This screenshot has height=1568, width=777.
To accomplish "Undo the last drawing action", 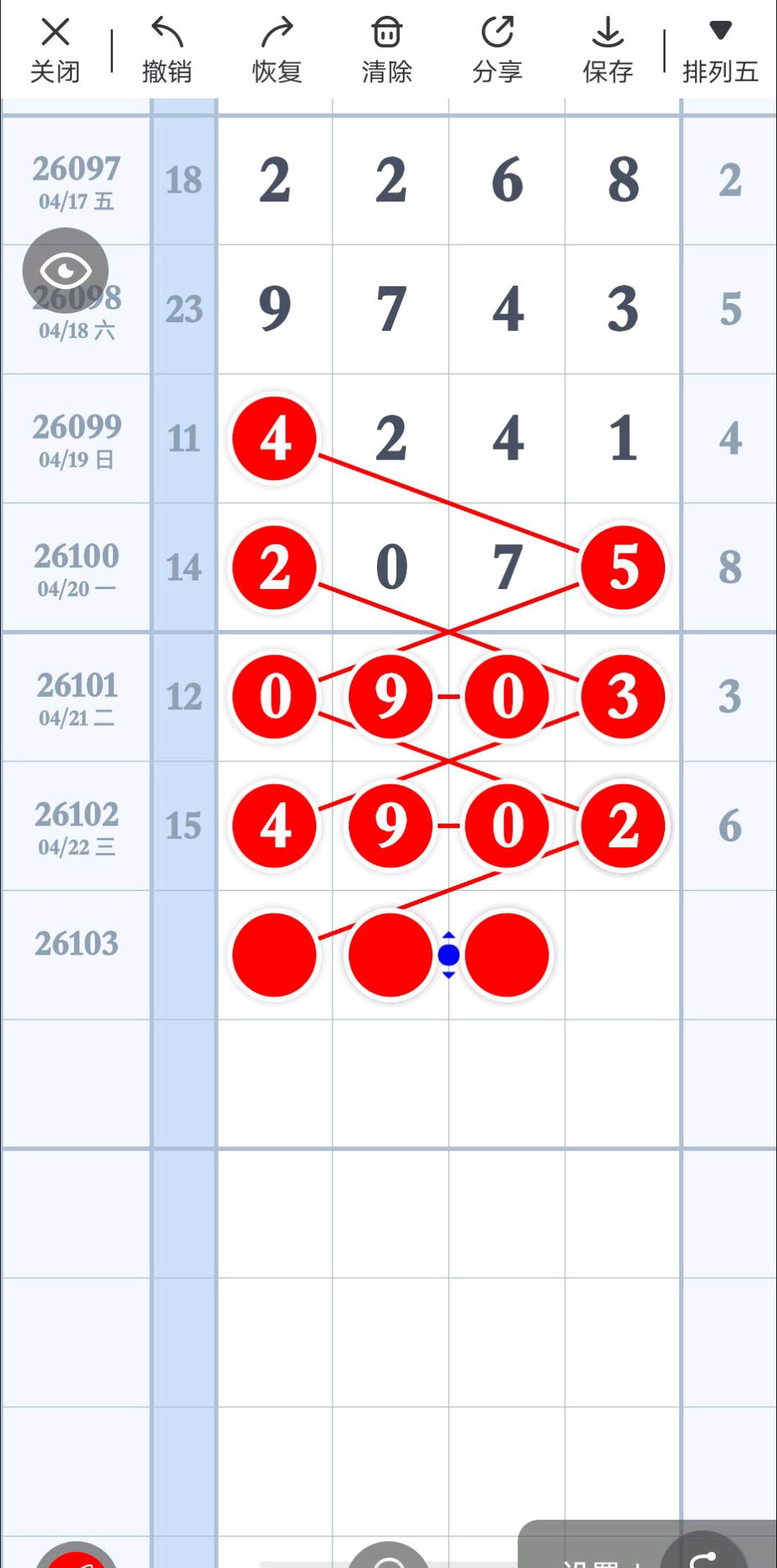I will point(166,50).
